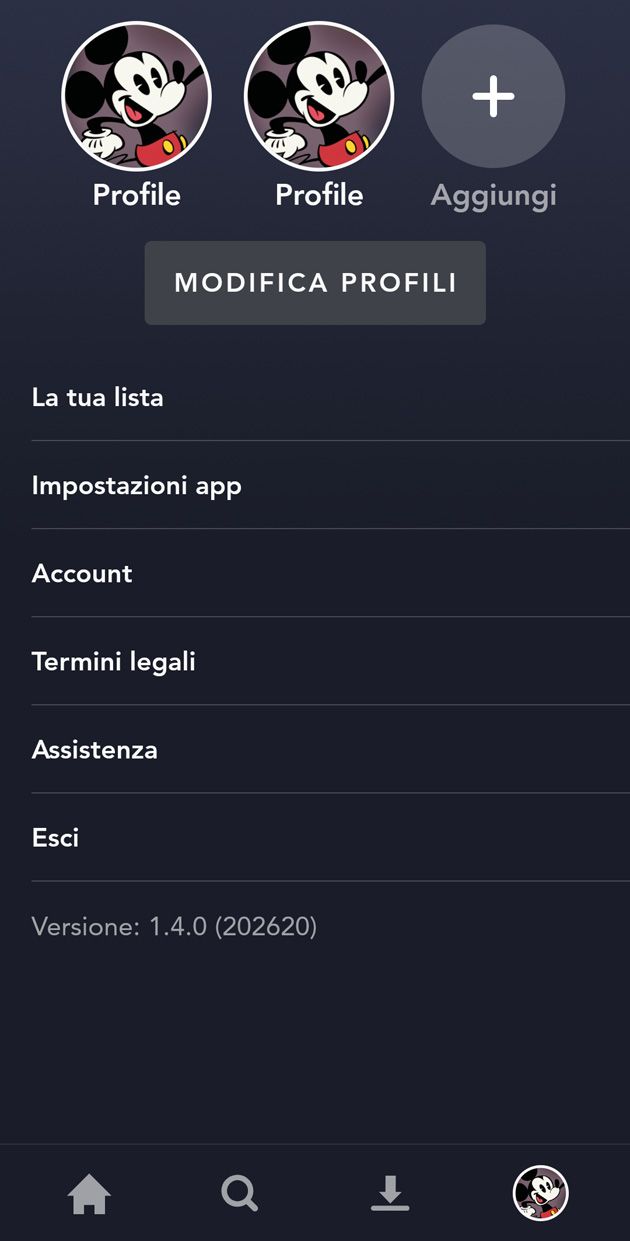Open the Search tab
Viewport: 630px width, 1241px height.
239,1193
